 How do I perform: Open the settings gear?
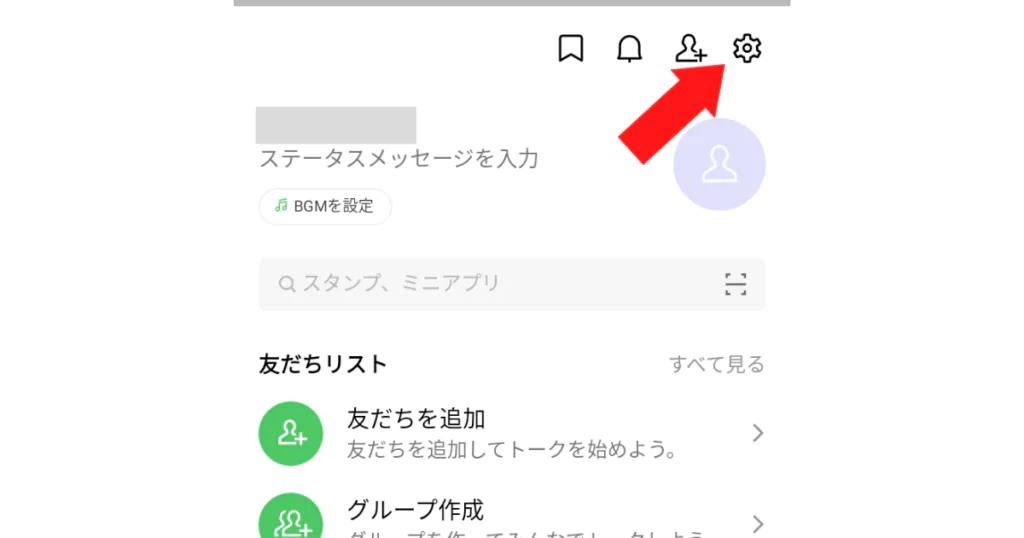pyautogui.click(x=747, y=48)
